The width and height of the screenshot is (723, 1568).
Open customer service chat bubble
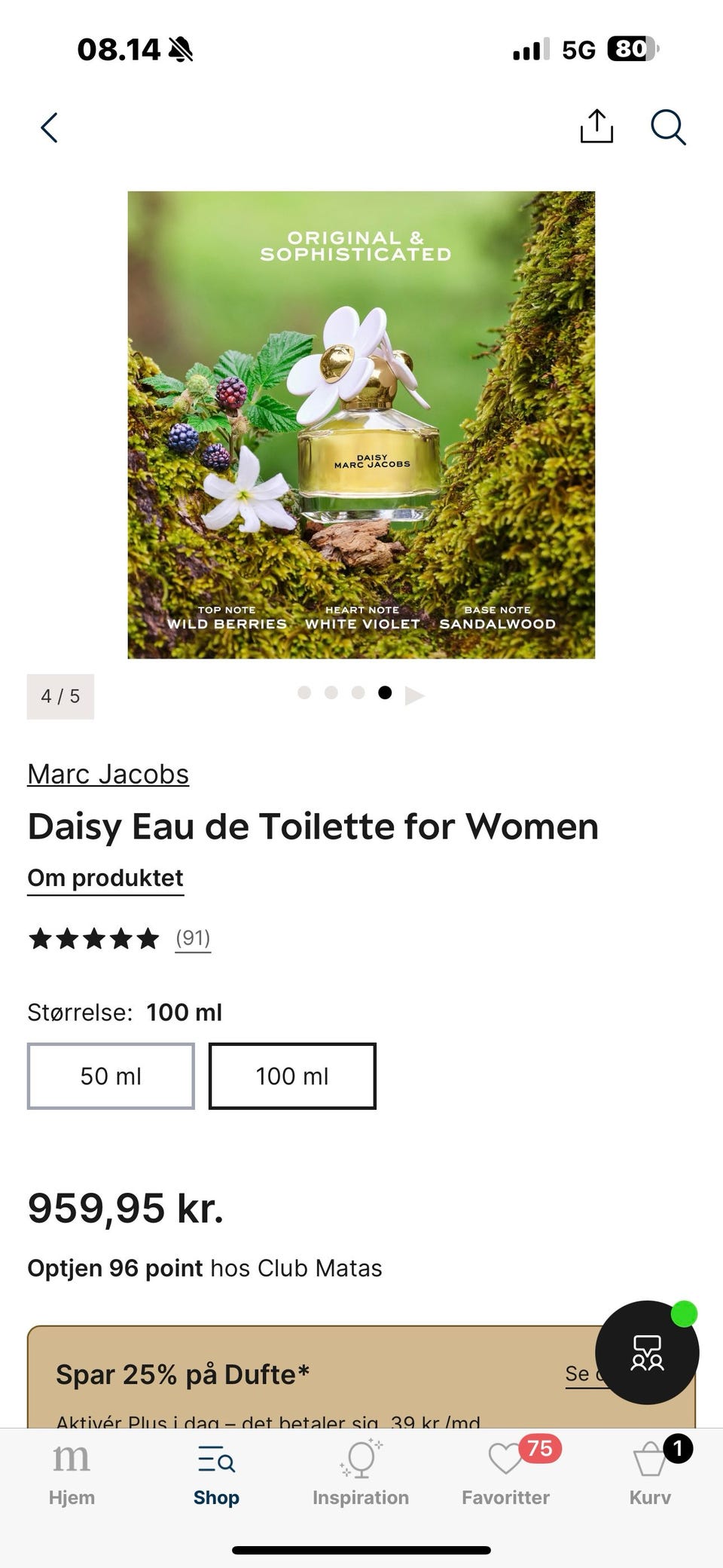646,1353
